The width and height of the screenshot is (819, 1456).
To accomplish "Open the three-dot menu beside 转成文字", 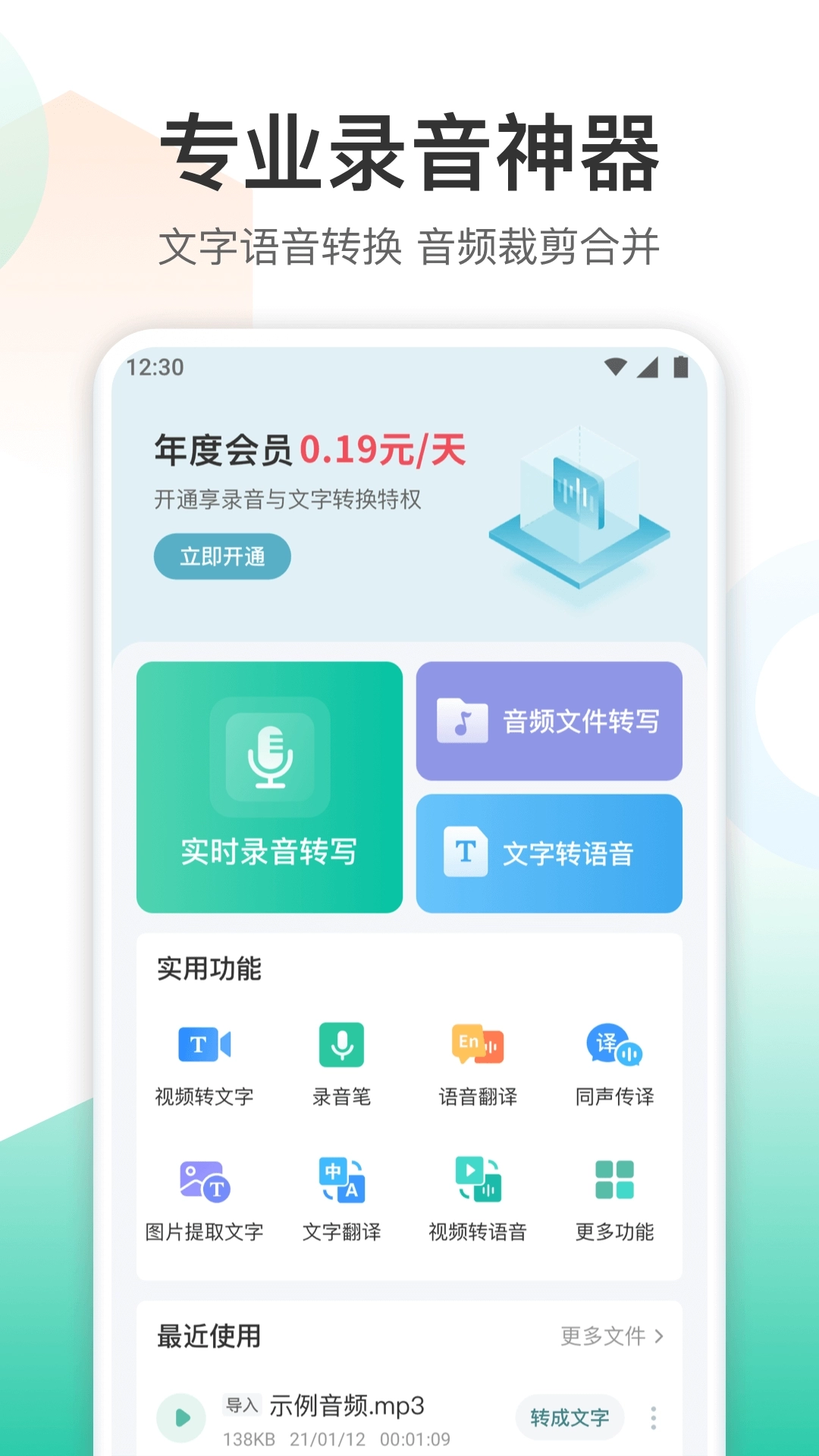I will tap(654, 1417).
